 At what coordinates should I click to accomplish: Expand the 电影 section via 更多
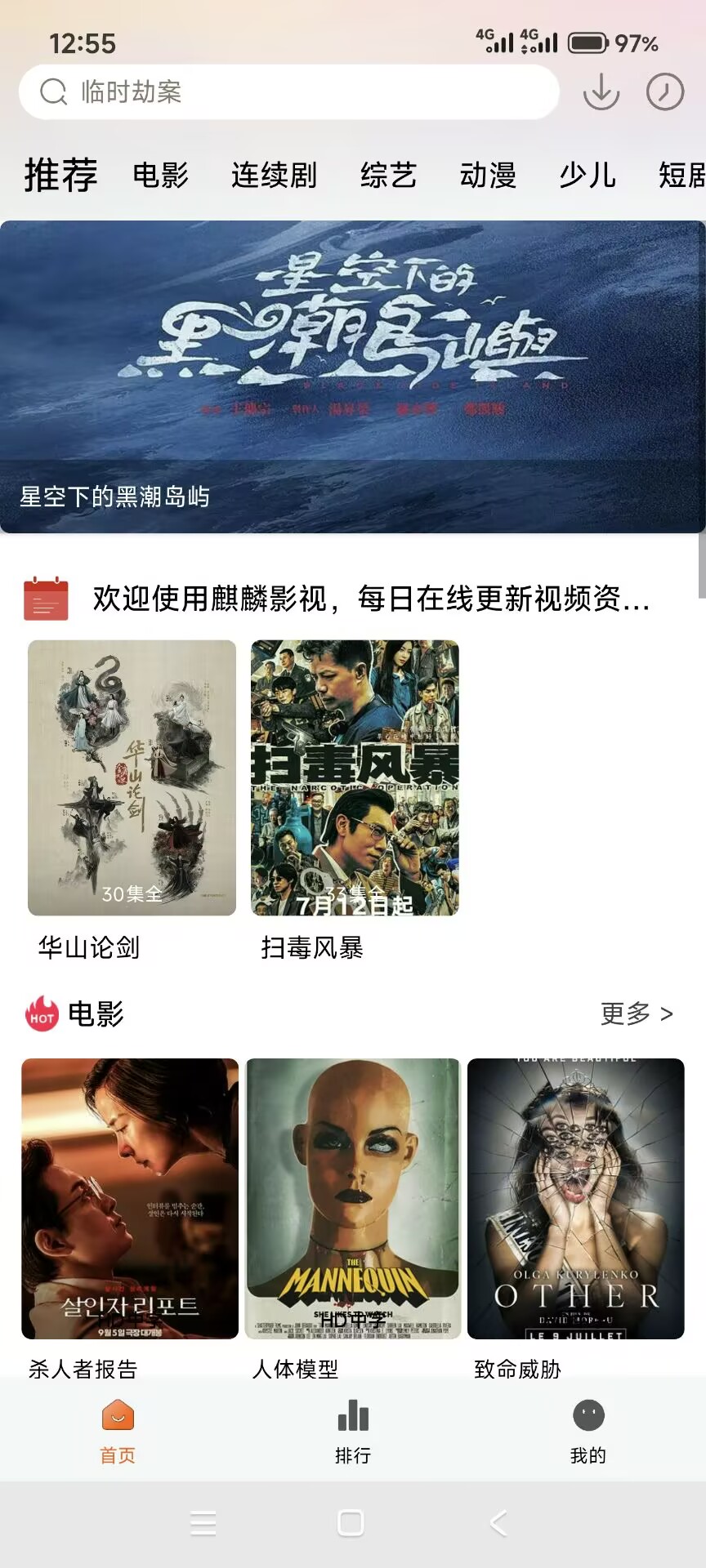638,1015
